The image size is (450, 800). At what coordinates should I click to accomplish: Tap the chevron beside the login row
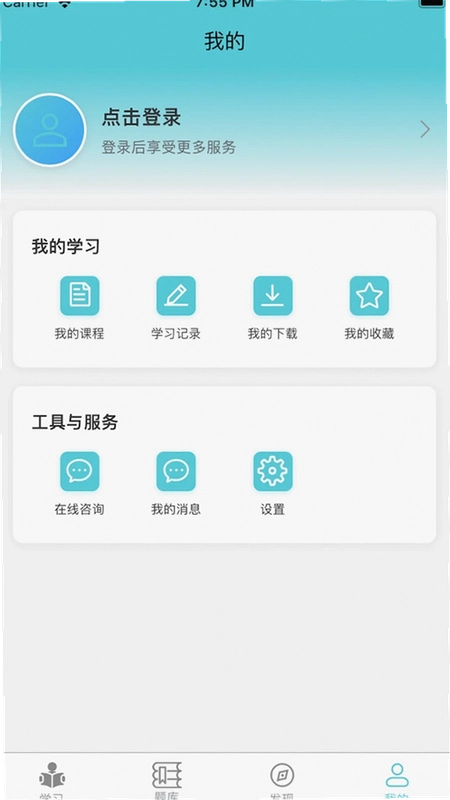425,130
